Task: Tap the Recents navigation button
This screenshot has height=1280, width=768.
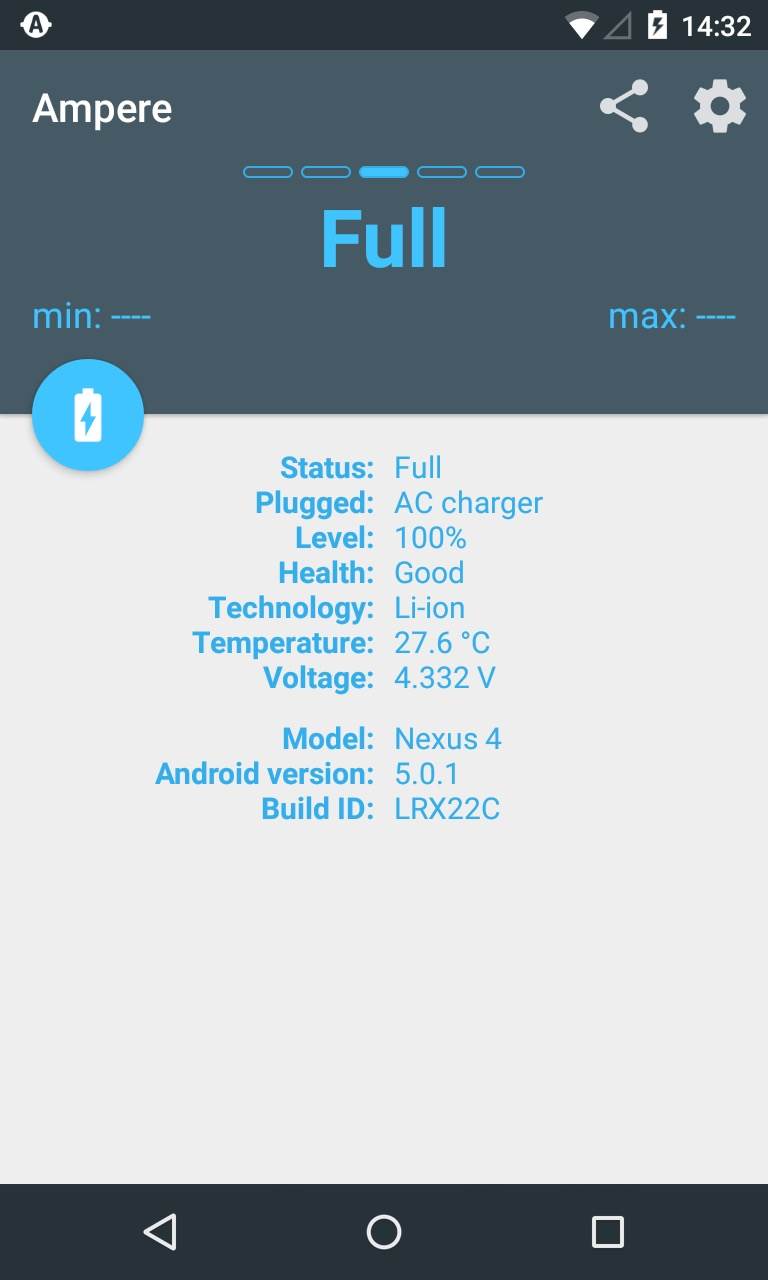Action: coord(607,1231)
